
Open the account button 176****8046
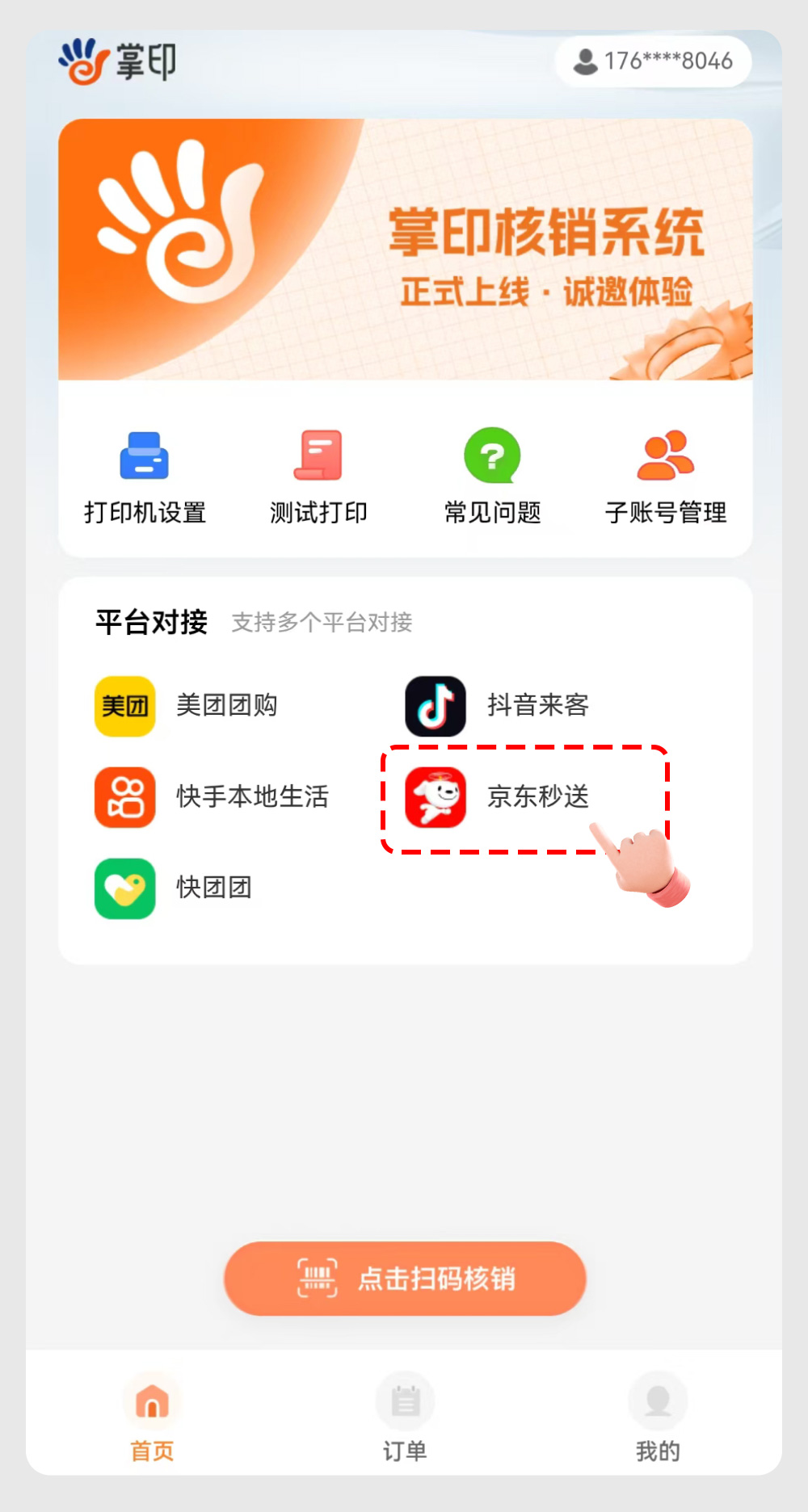point(653,61)
